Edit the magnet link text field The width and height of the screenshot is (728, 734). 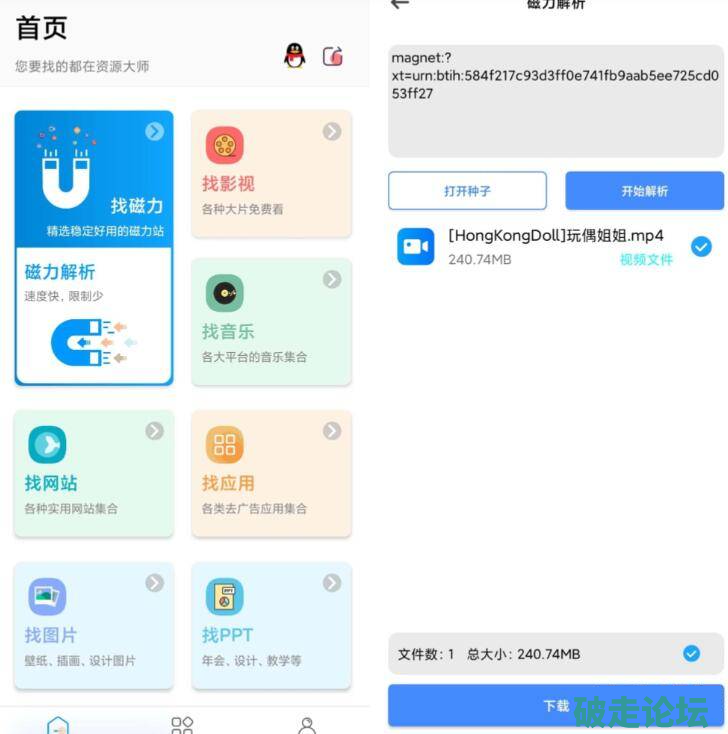coord(555,100)
